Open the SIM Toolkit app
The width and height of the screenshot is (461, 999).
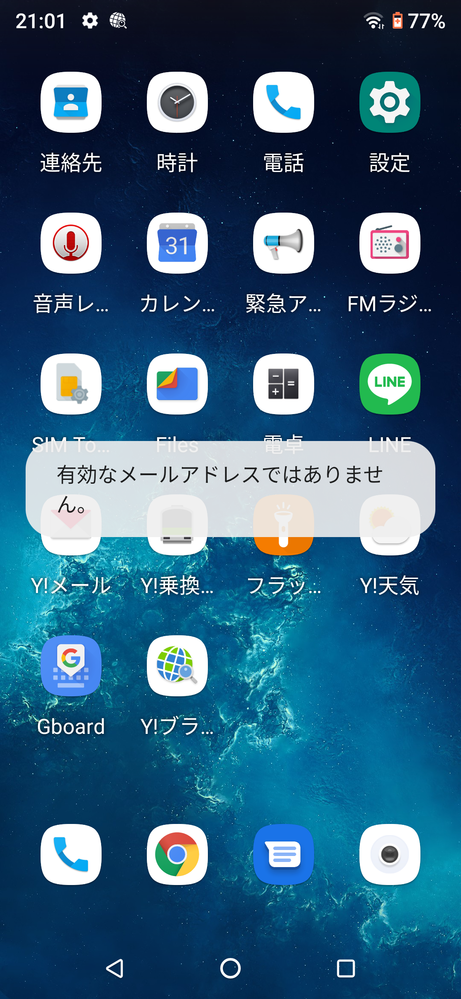71,384
